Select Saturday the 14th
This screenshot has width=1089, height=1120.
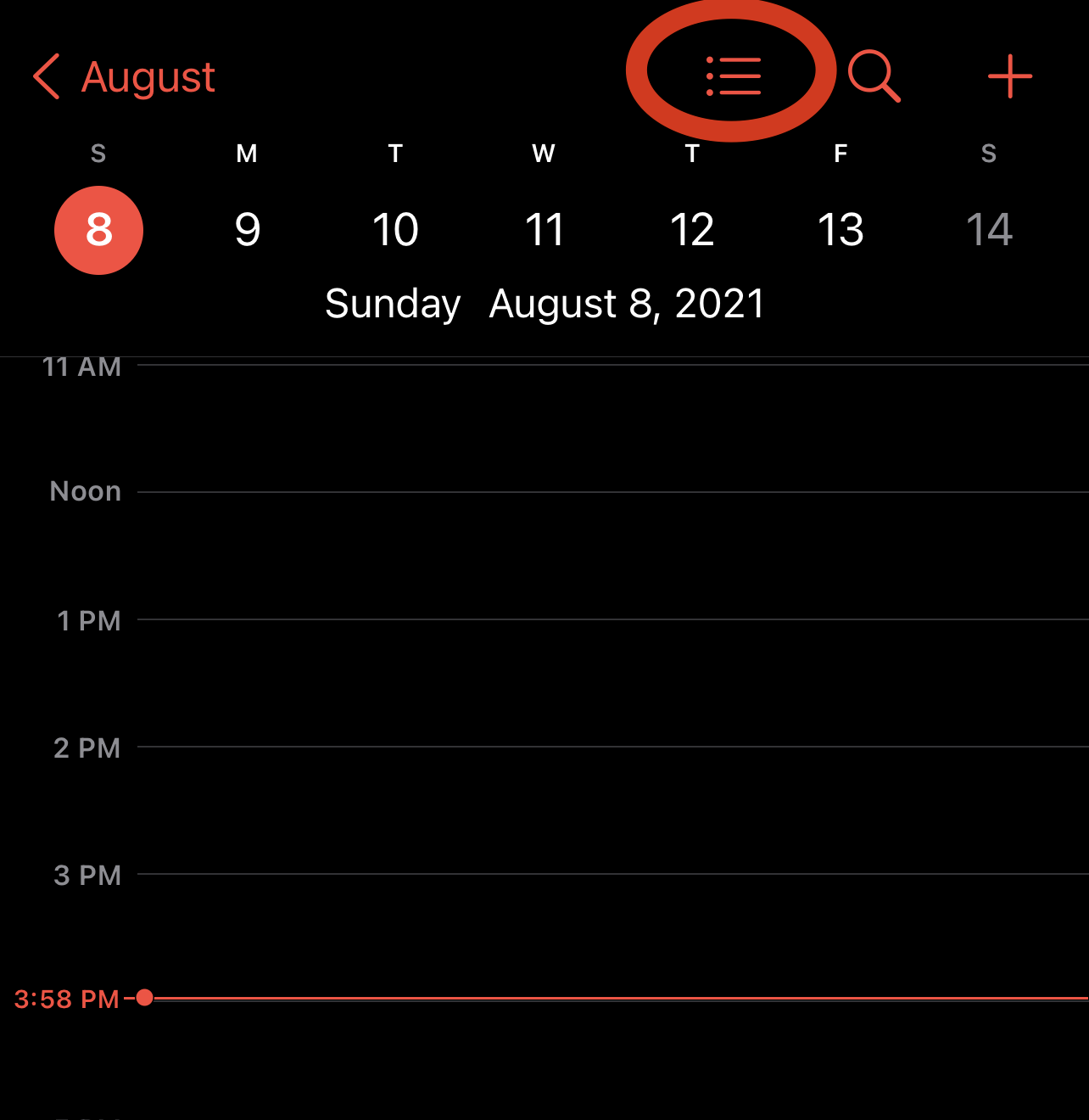989,230
